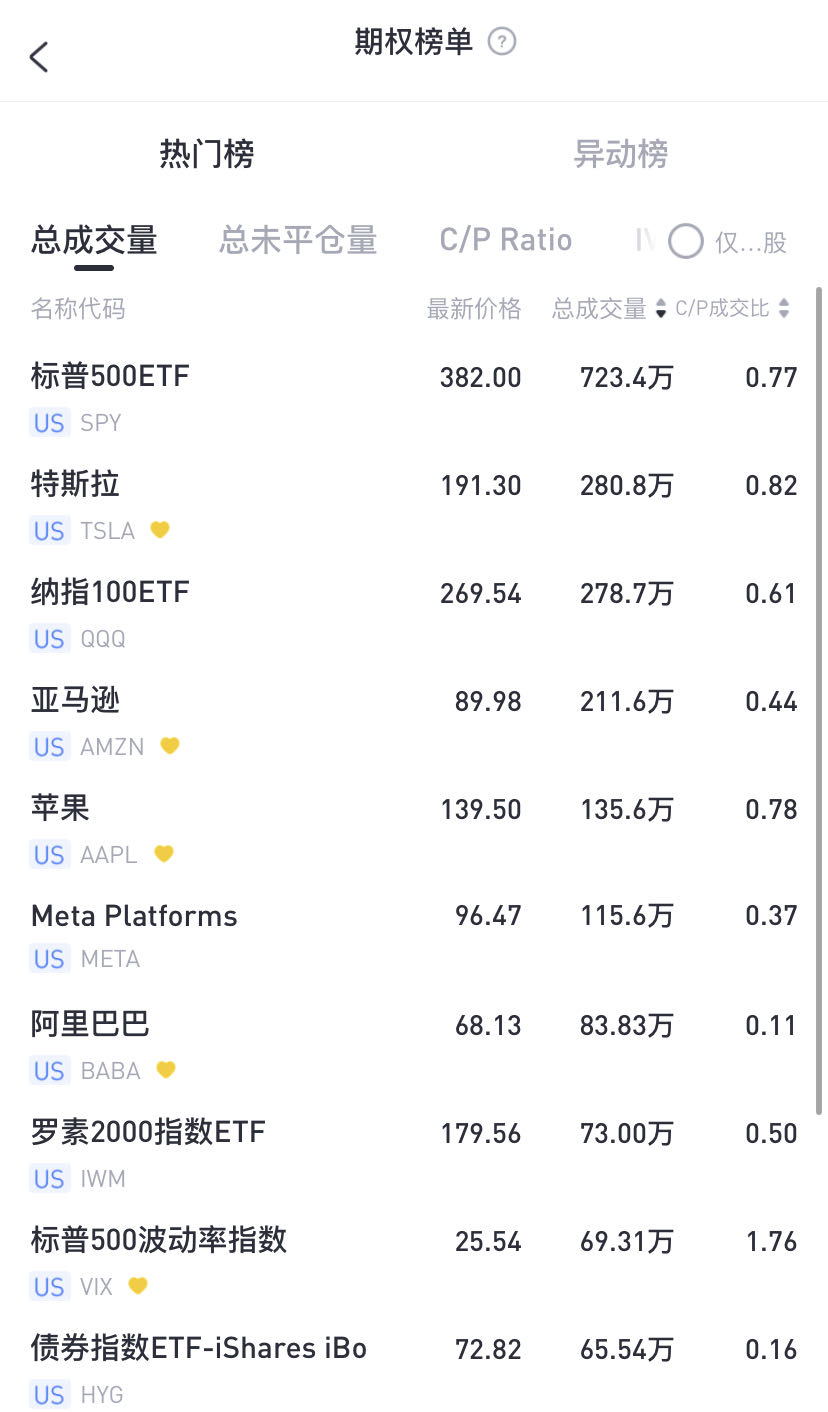The height and width of the screenshot is (1412, 828).
Task: Open 罗素2000指数ETF IWM row
Action: (x=414, y=1155)
